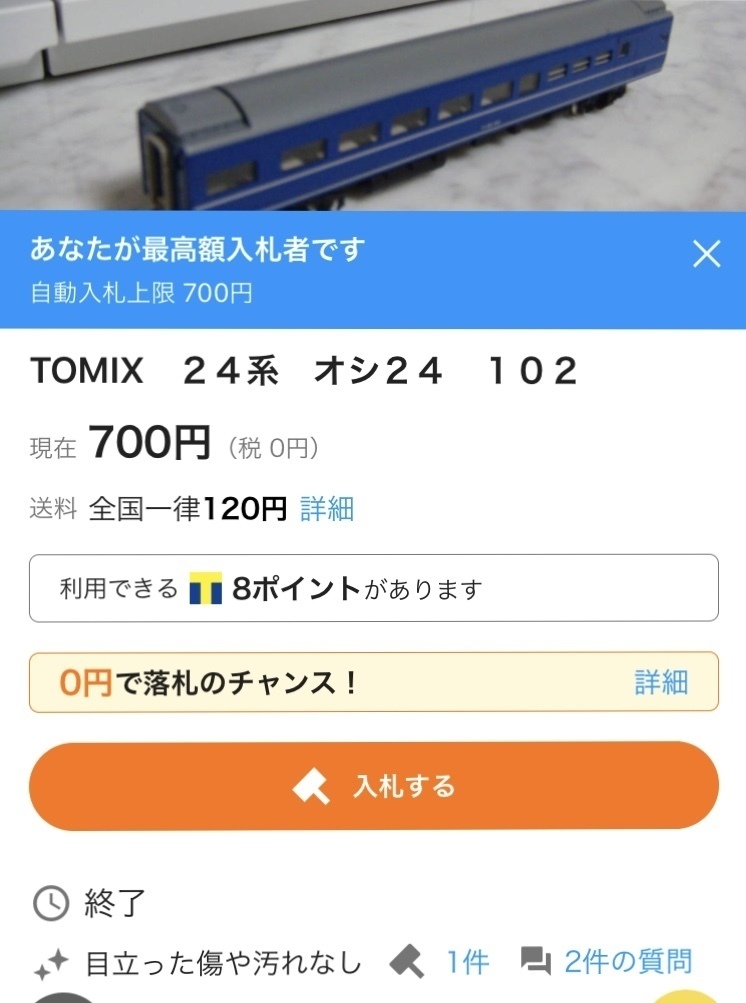Image resolution: width=746 pixels, height=1003 pixels.
Task: Open the 詳細 link next to shipping fee
Action: [x=327, y=508]
